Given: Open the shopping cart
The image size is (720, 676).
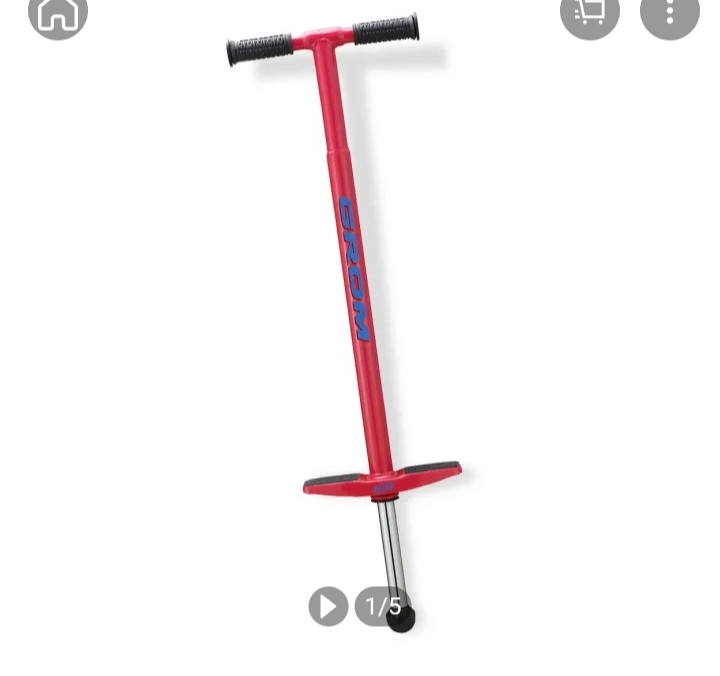Looking at the screenshot, I should point(589,13).
